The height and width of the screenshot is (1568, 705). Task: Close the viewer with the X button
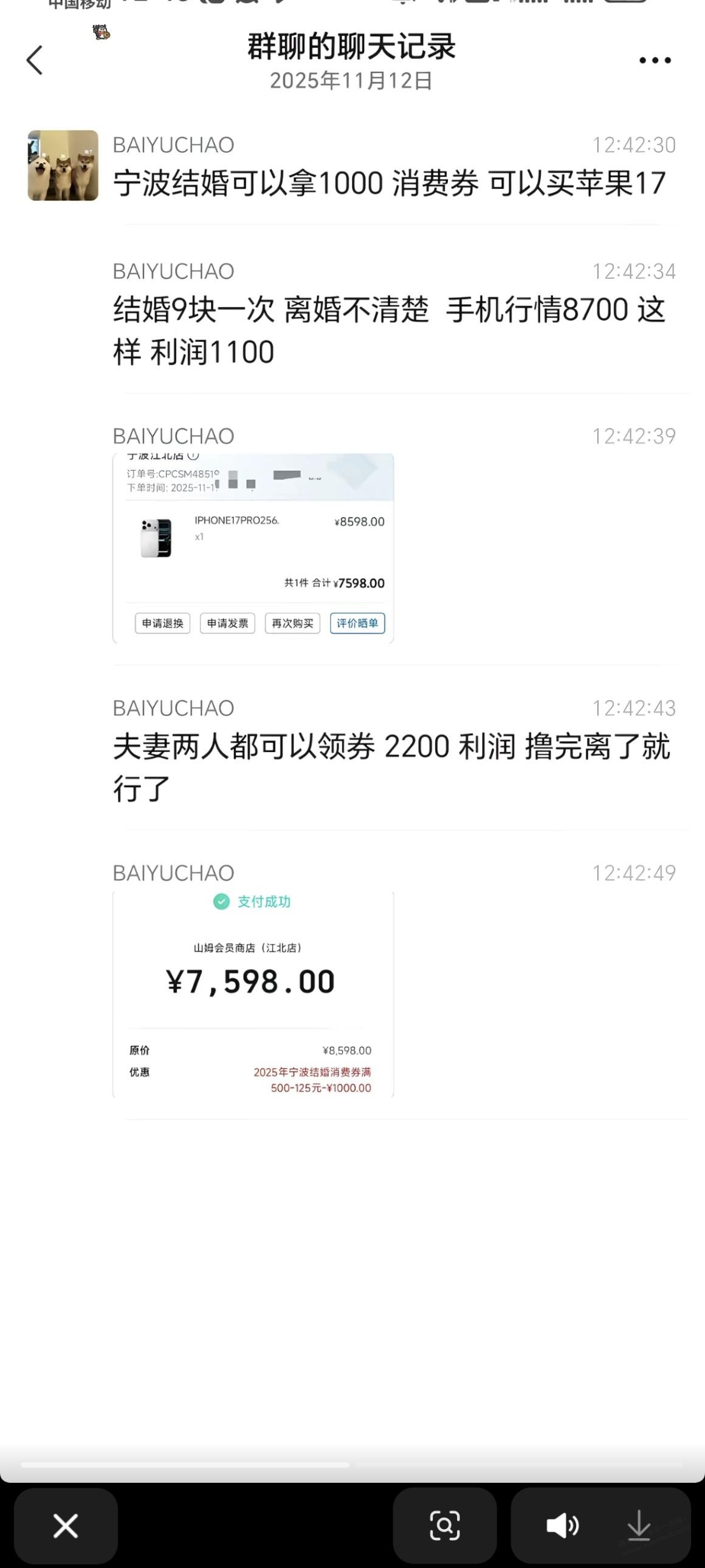[x=66, y=1526]
